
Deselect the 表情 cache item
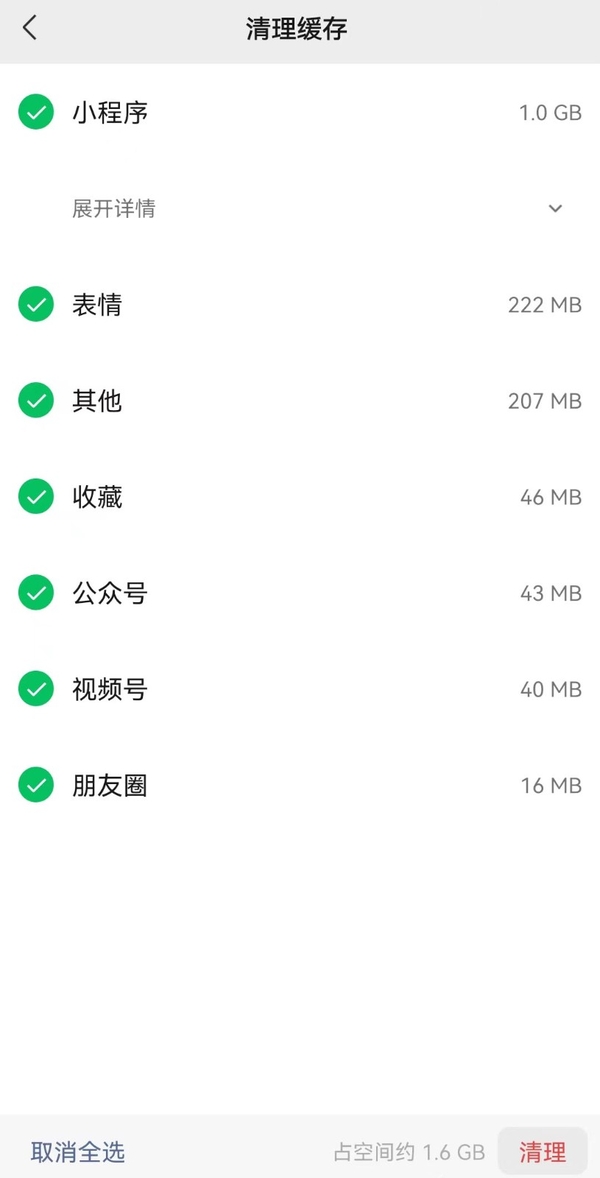pyautogui.click(x=36, y=304)
